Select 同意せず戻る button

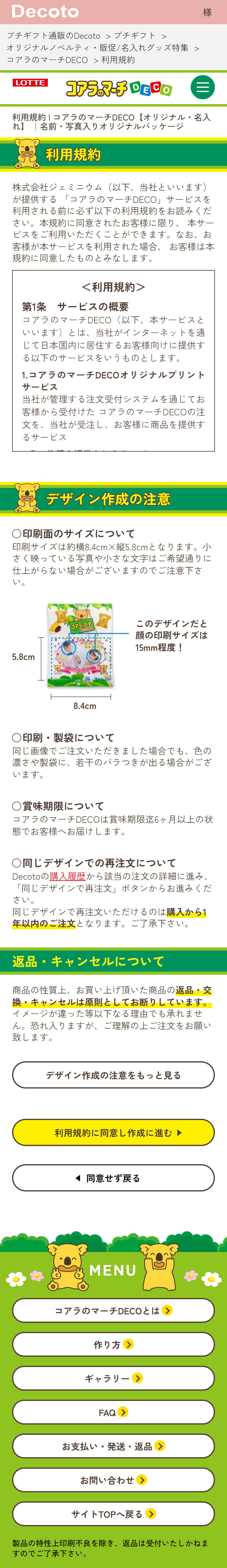tap(113, 1178)
